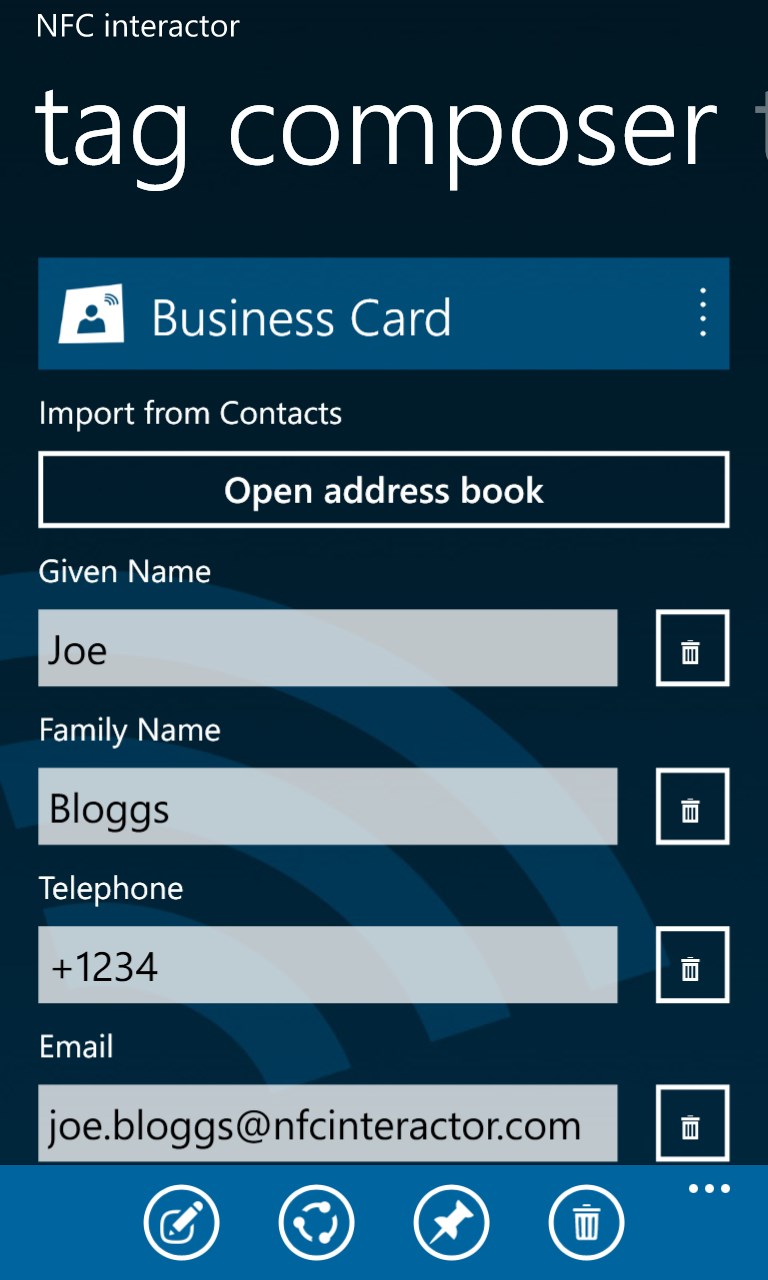Open address book to import a contact
This screenshot has width=768, height=1280.
(383, 490)
